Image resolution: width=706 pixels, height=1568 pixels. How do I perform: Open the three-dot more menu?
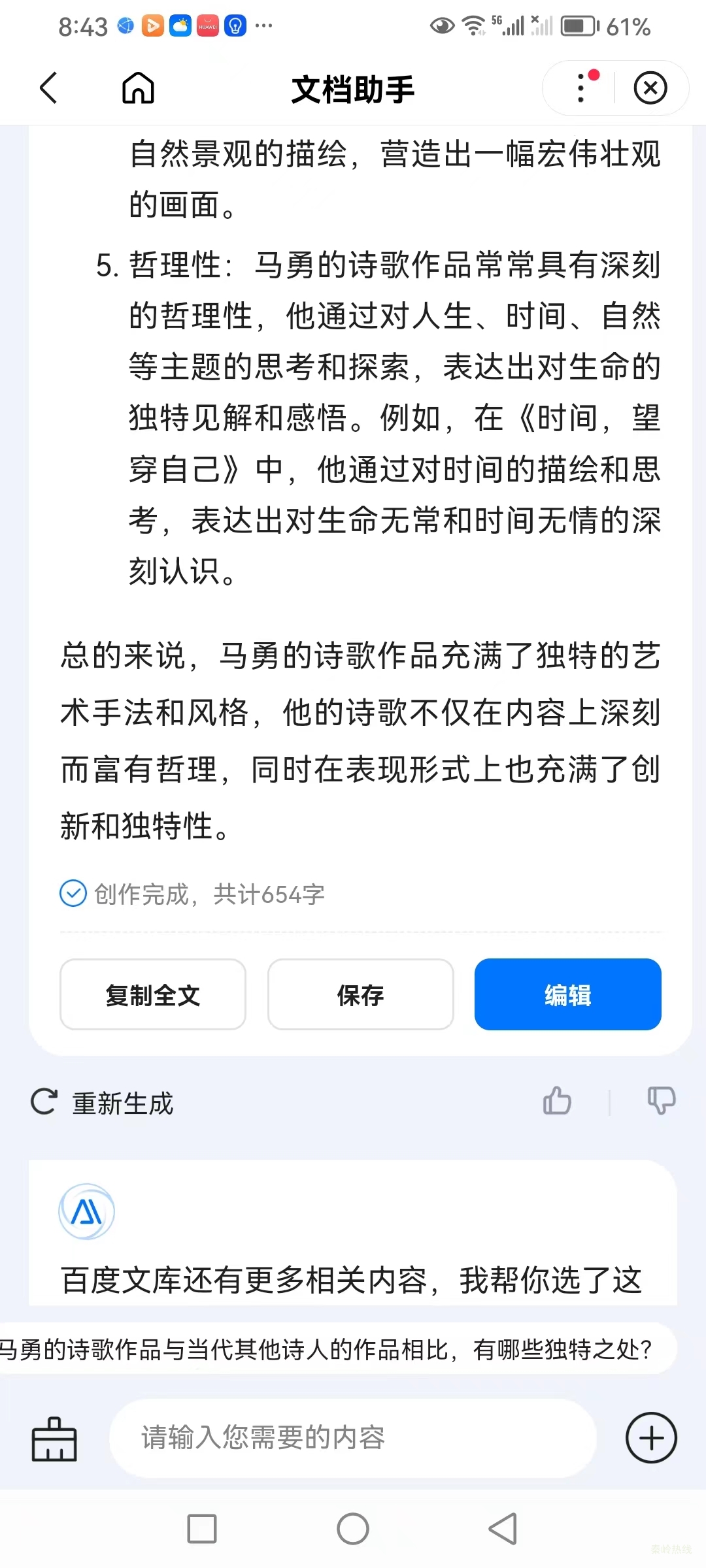[x=581, y=88]
